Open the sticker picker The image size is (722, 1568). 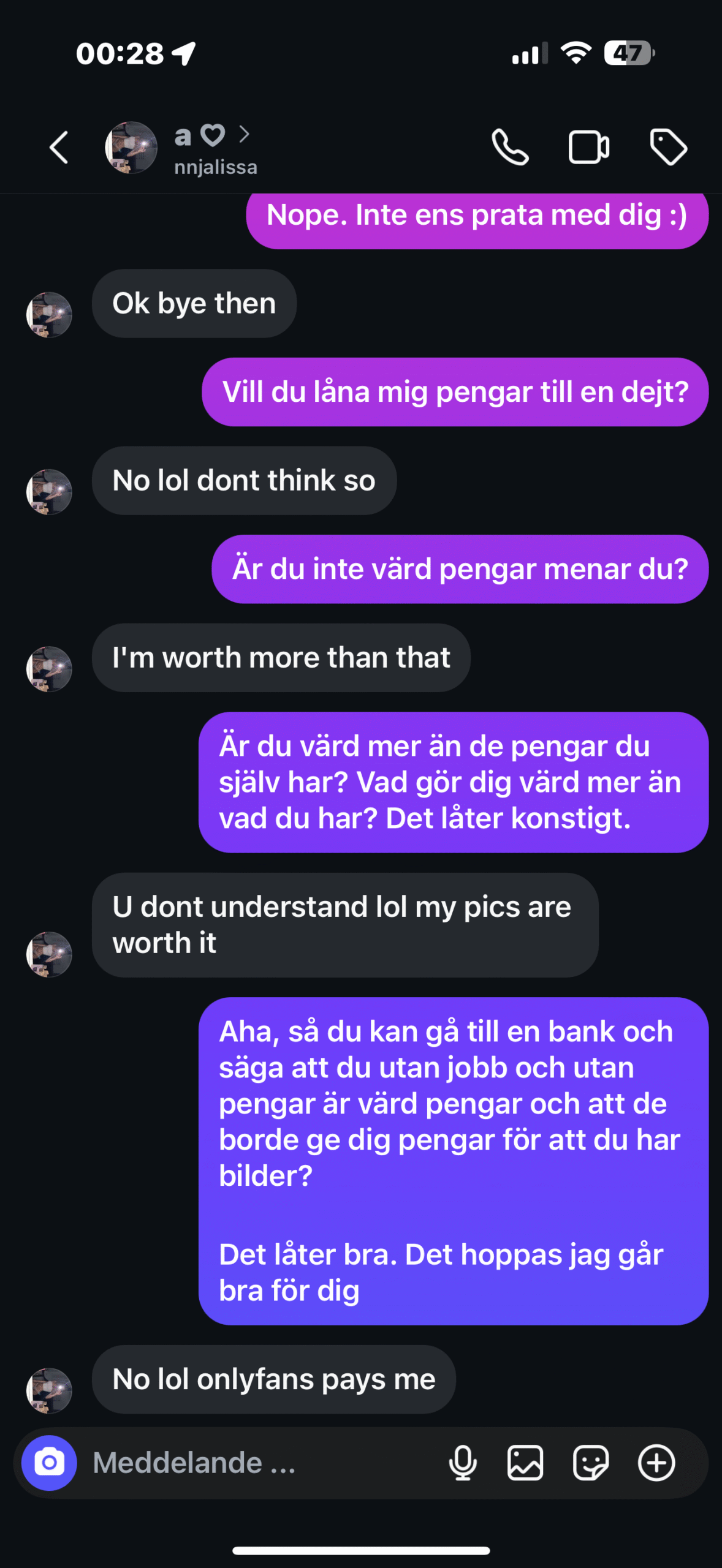[591, 1463]
